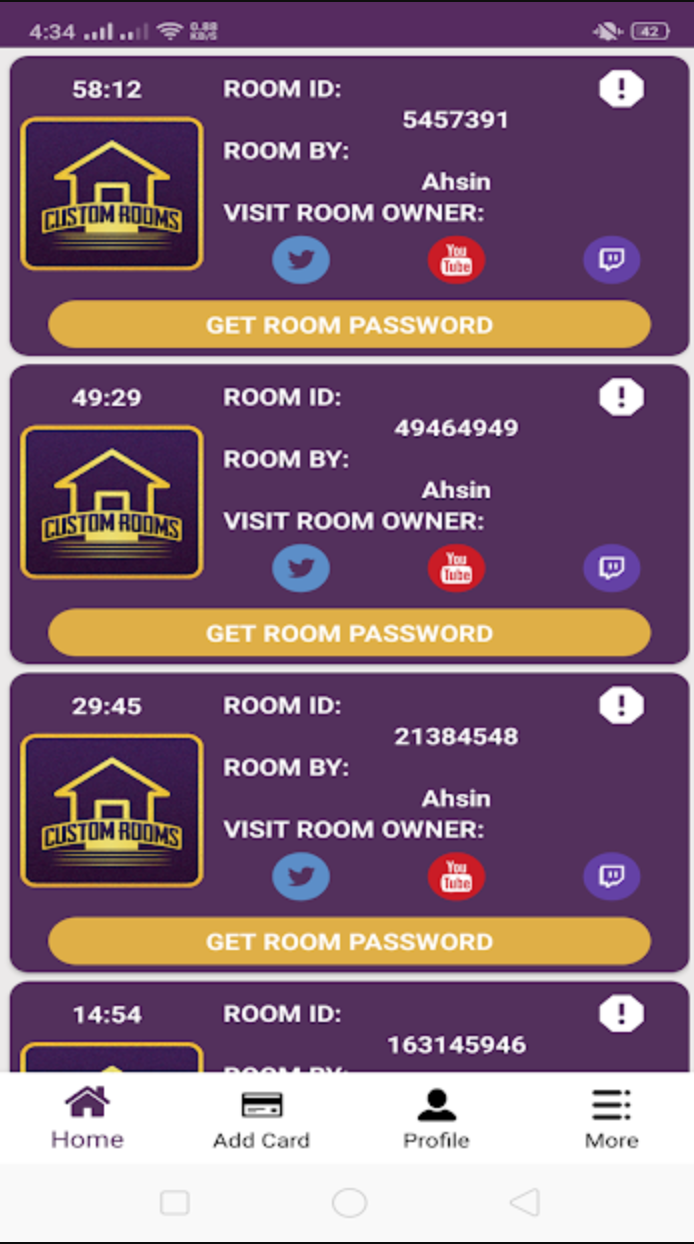Open Twitch of room 5457391 owner
The width and height of the screenshot is (694, 1244).
[612, 260]
